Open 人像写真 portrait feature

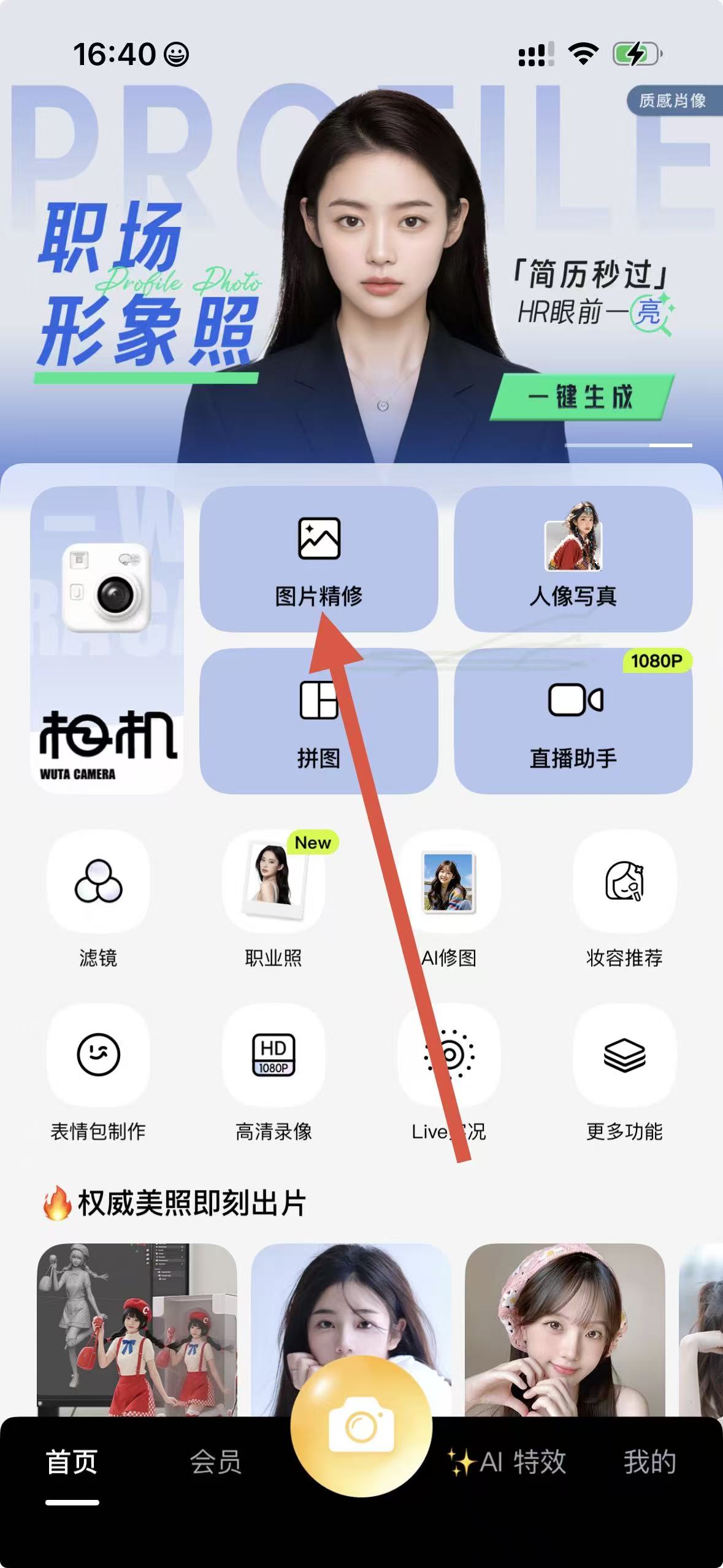pos(573,559)
